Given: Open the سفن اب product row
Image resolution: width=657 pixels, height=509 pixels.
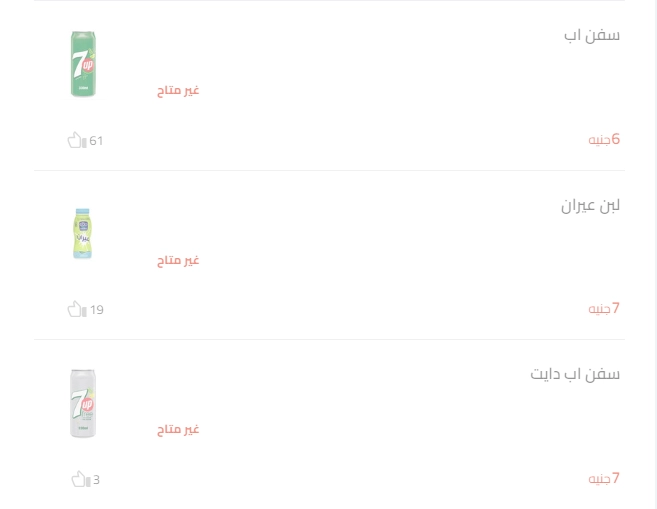Looking at the screenshot, I should pyautogui.click(x=591, y=35).
